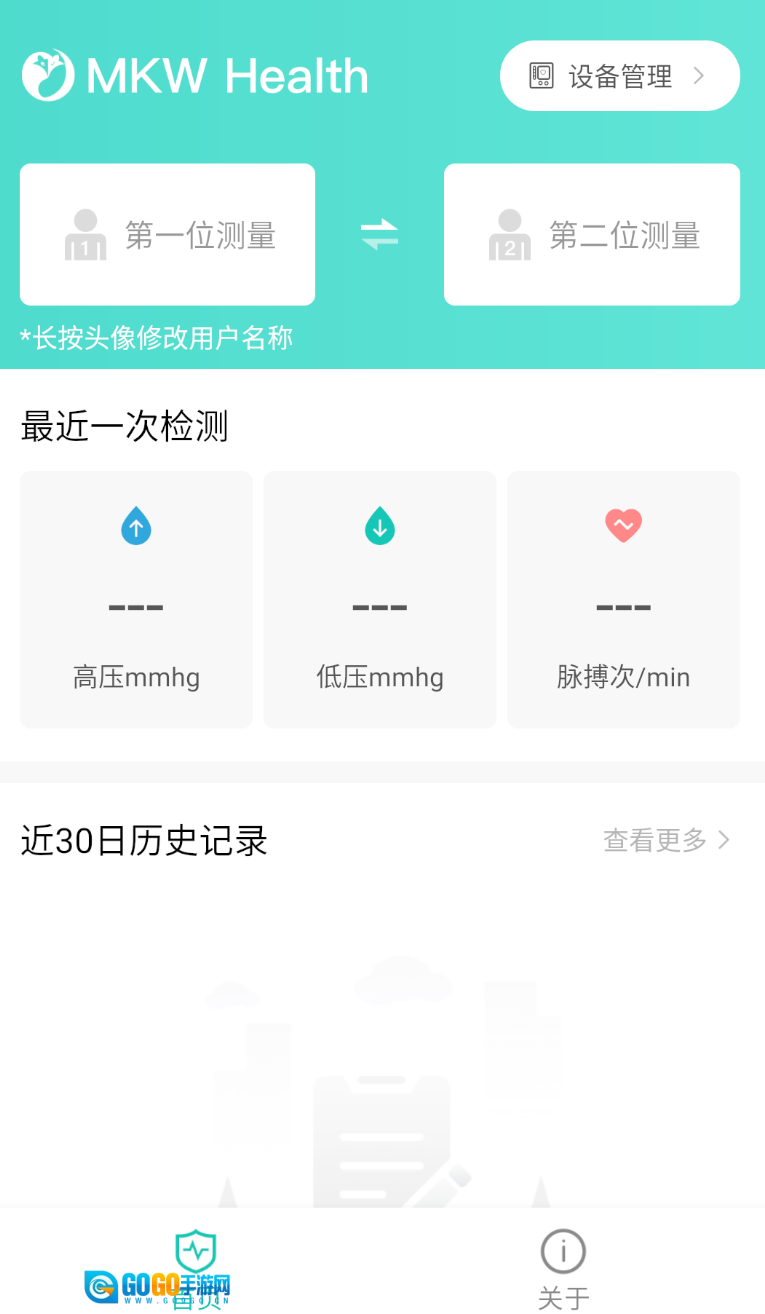Select the 首页 tab
The width and height of the screenshot is (765, 1314).
[x=196, y=1270]
